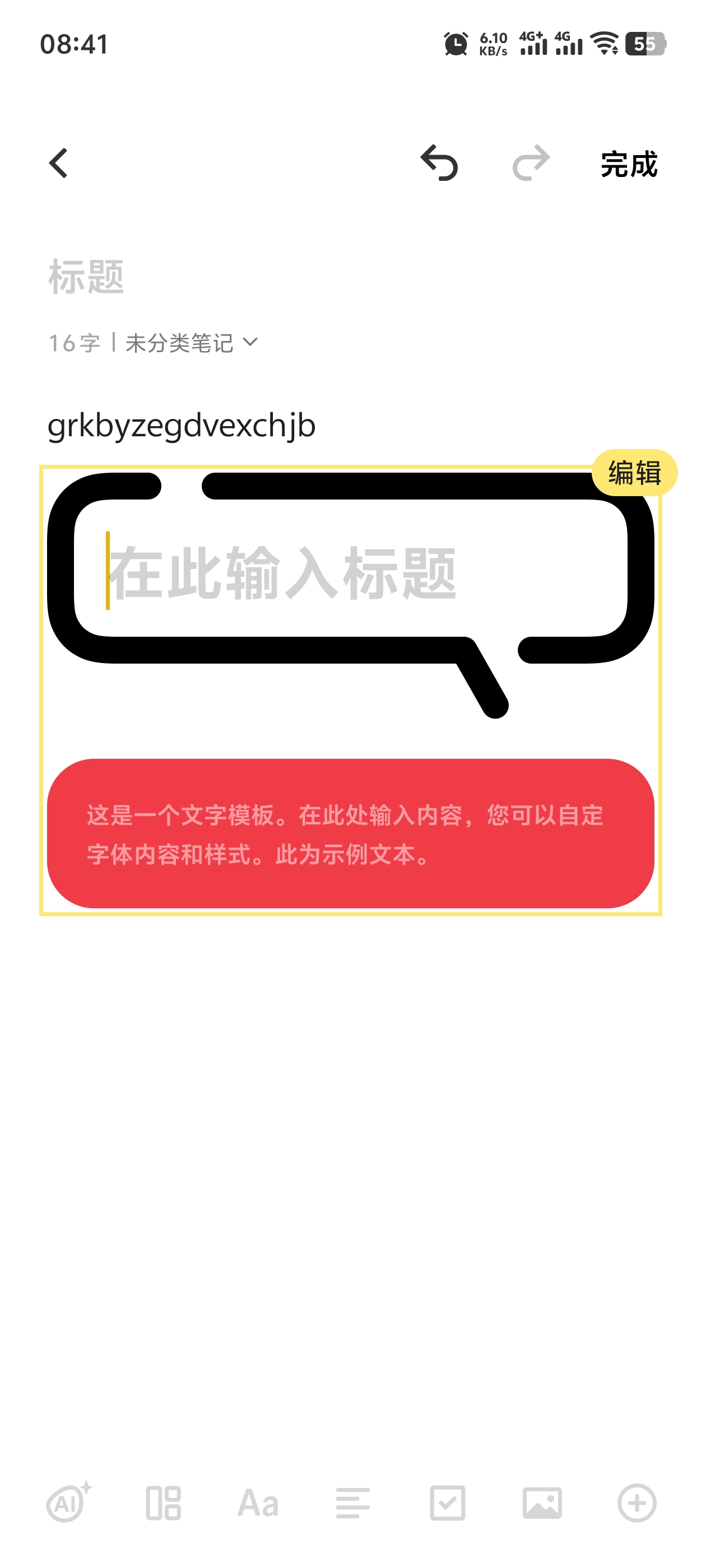This screenshot has width=706, height=1568.
Task: Undo the last edit
Action: click(439, 163)
